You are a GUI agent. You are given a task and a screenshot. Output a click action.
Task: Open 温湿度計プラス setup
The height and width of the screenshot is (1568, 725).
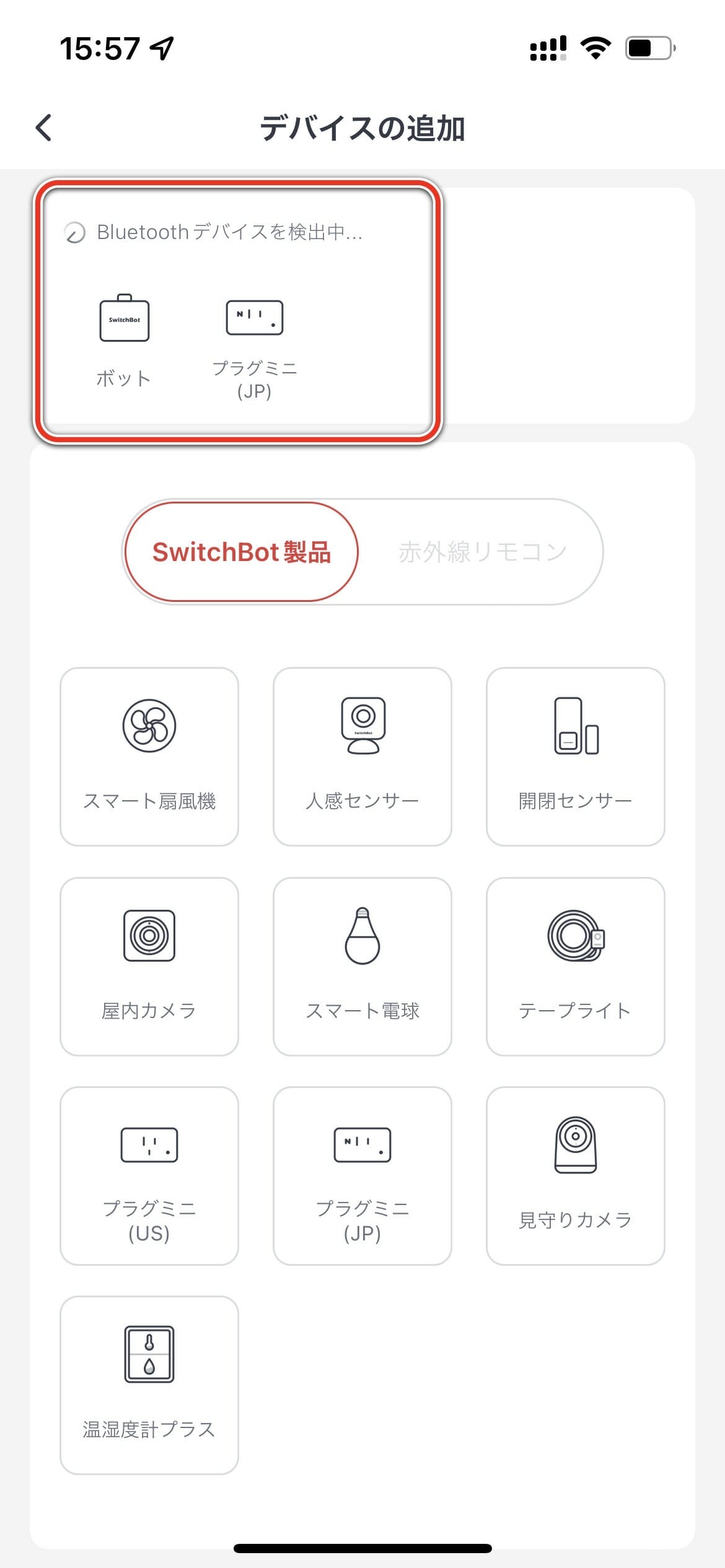pos(149,1385)
